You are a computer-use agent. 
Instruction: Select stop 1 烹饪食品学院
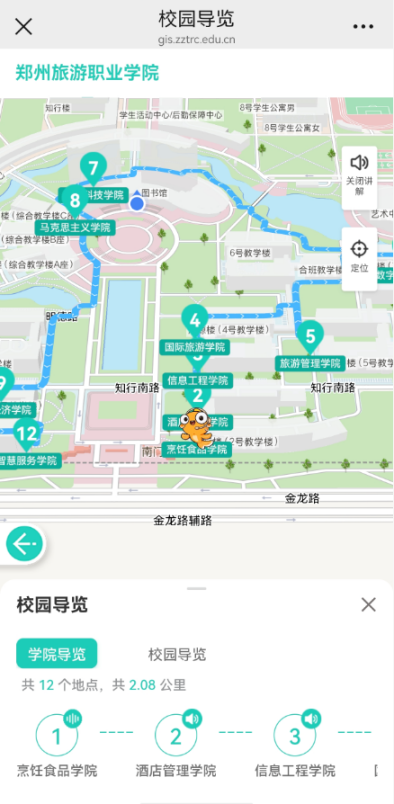point(57,737)
